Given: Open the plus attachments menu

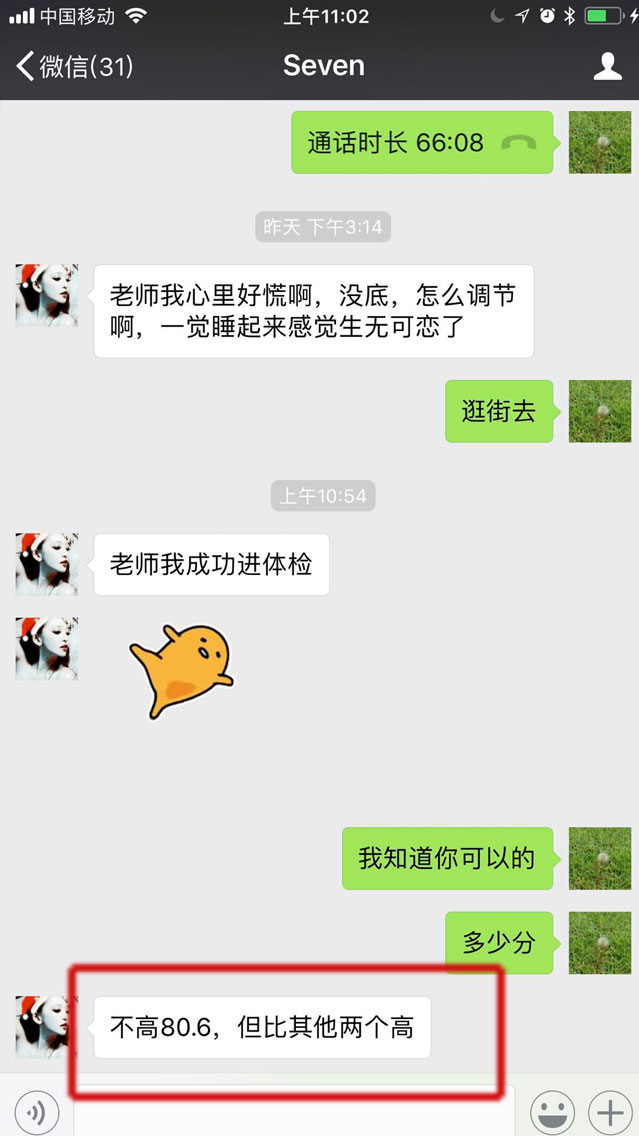Looking at the screenshot, I should click(607, 1111).
